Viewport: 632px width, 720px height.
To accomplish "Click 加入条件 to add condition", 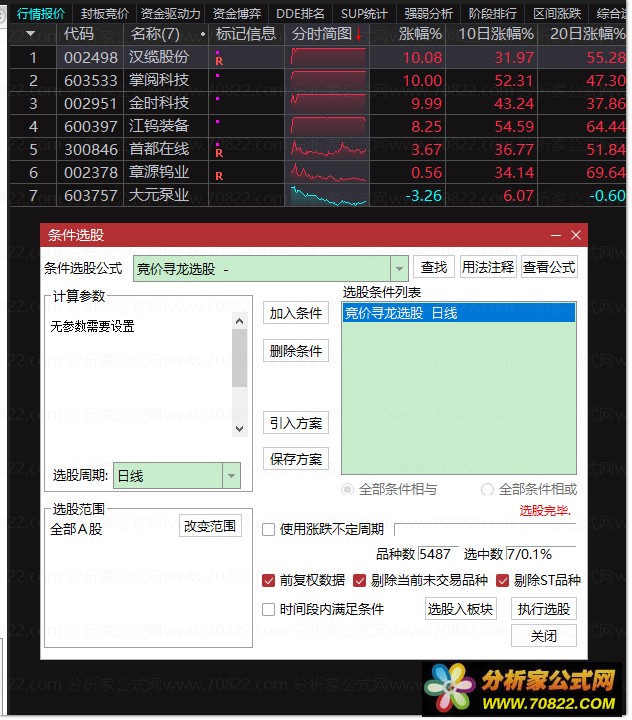I will (296, 313).
